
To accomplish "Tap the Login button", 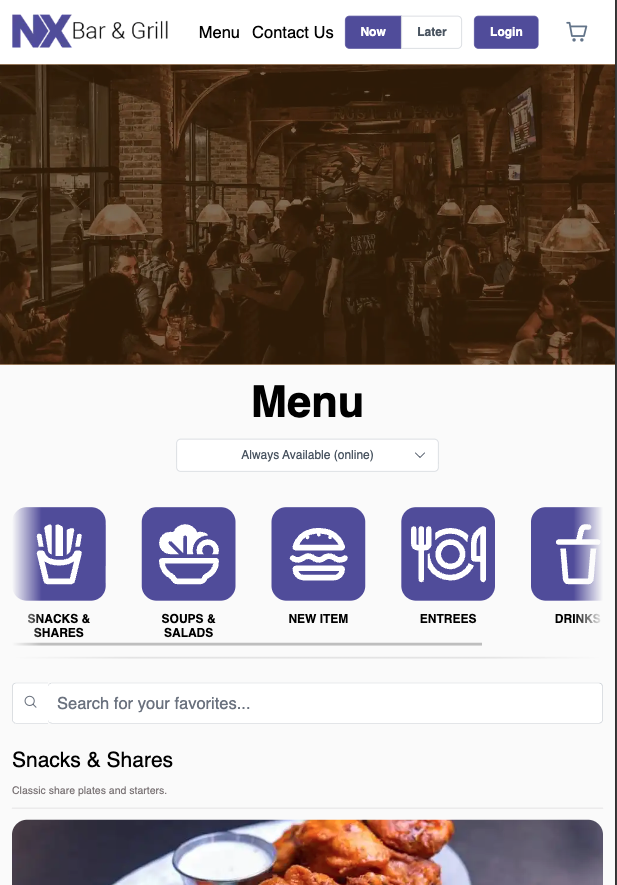I will tap(505, 32).
